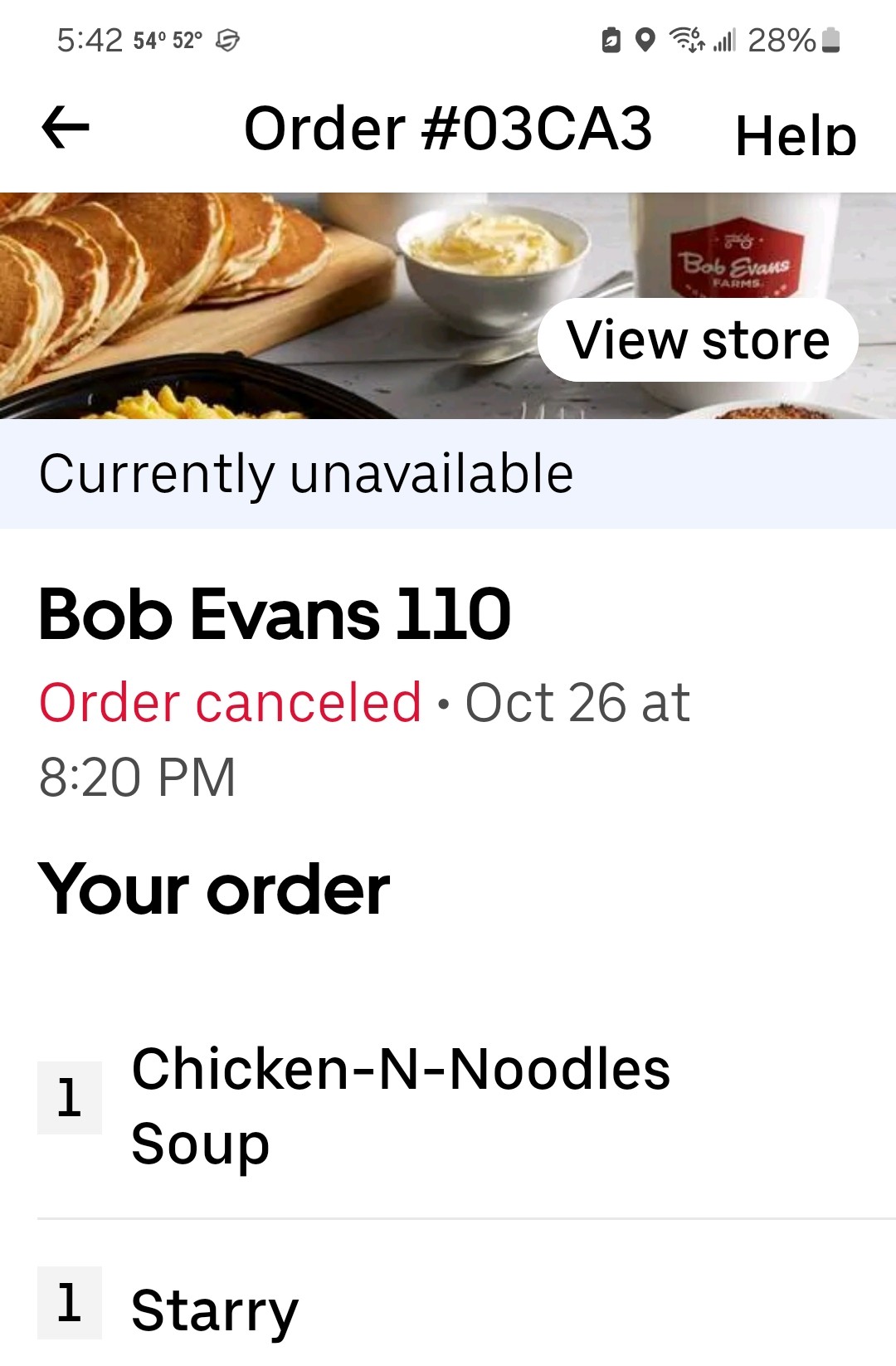Tap the View store button
The height and width of the screenshot is (1366, 896).
[x=698, y=340]
